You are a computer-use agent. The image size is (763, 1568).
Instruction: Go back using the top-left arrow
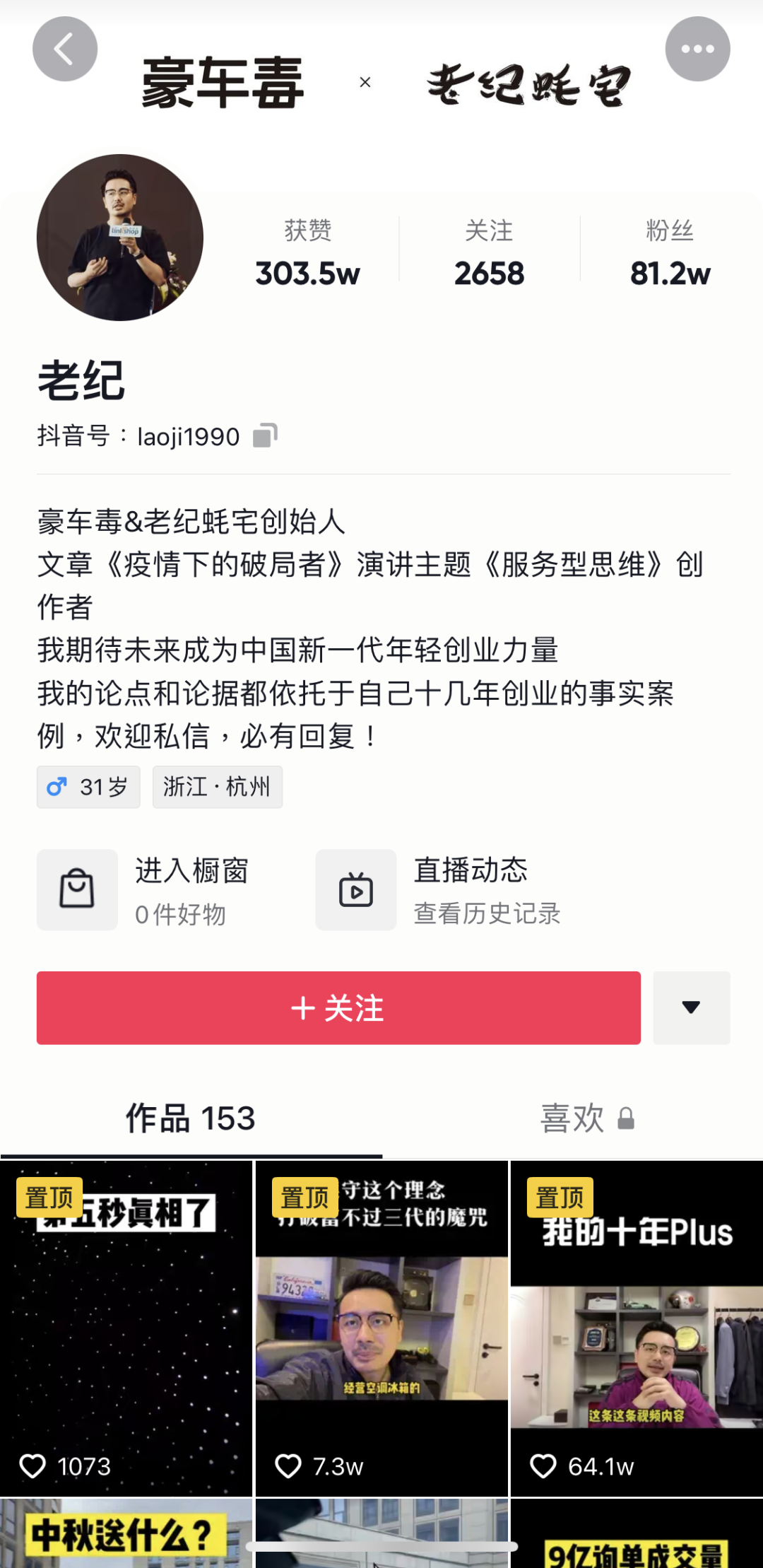(64, 49)
